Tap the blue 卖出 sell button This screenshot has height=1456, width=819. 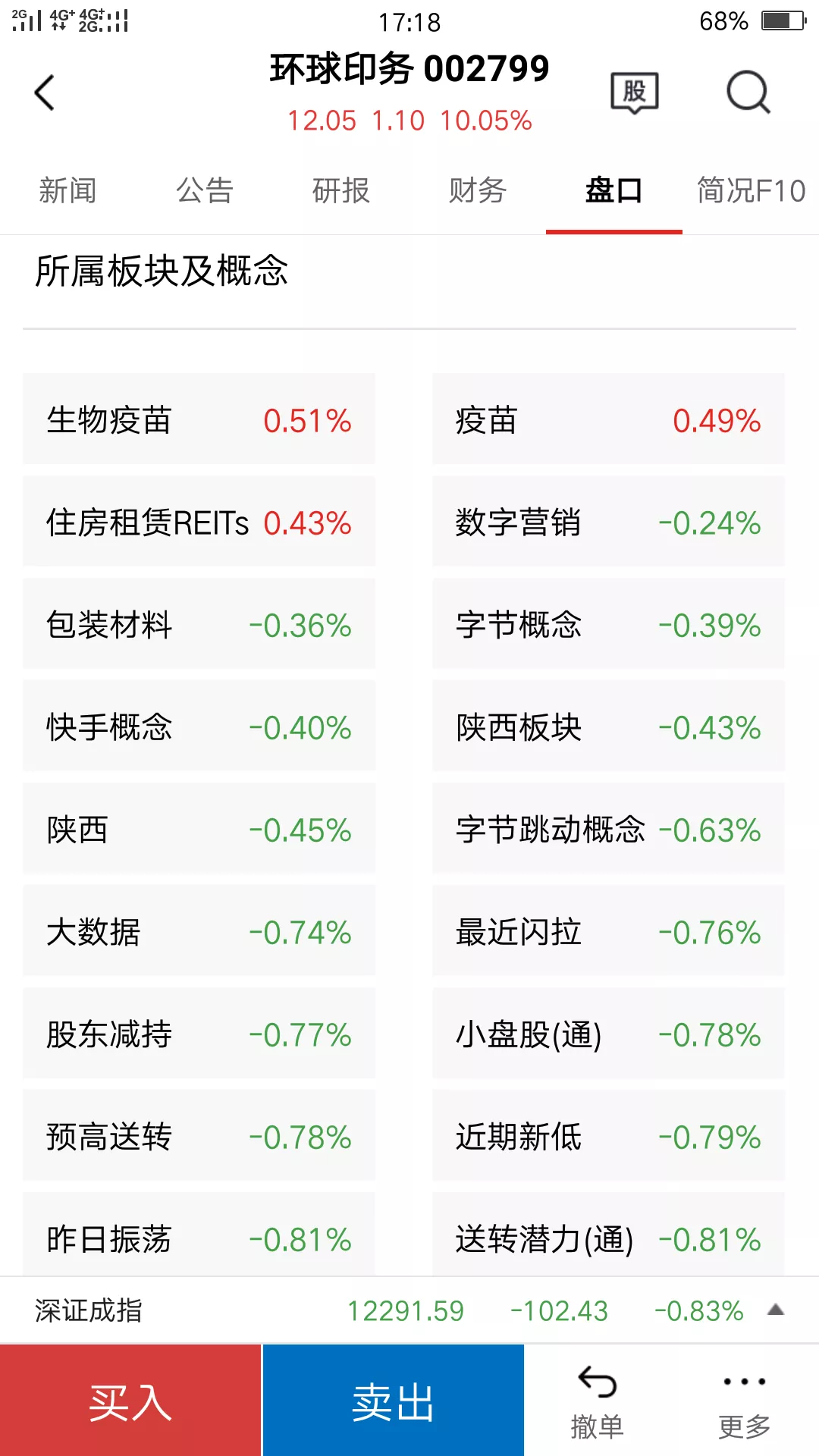coord(393,1401)
